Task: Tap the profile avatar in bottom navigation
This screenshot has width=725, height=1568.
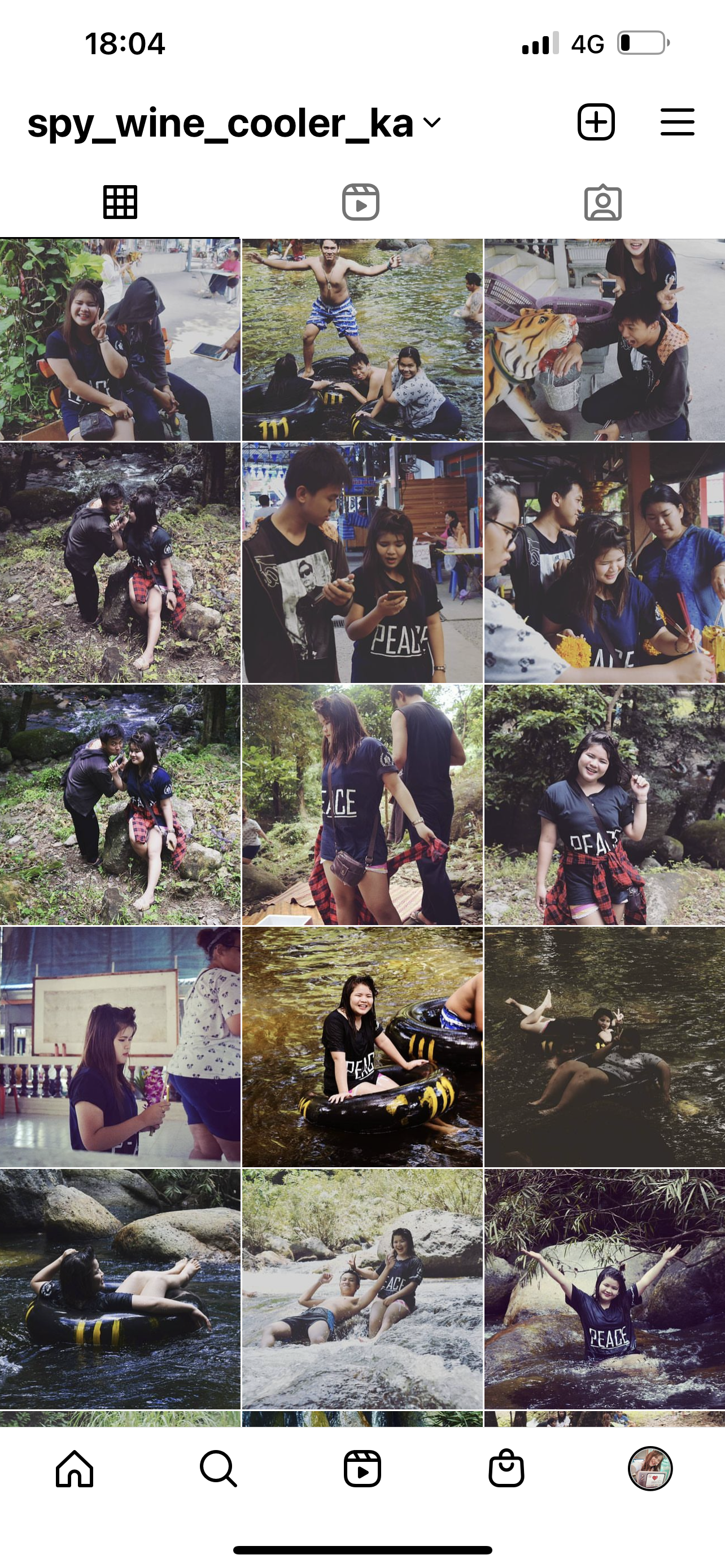Action: (649, 1468)
